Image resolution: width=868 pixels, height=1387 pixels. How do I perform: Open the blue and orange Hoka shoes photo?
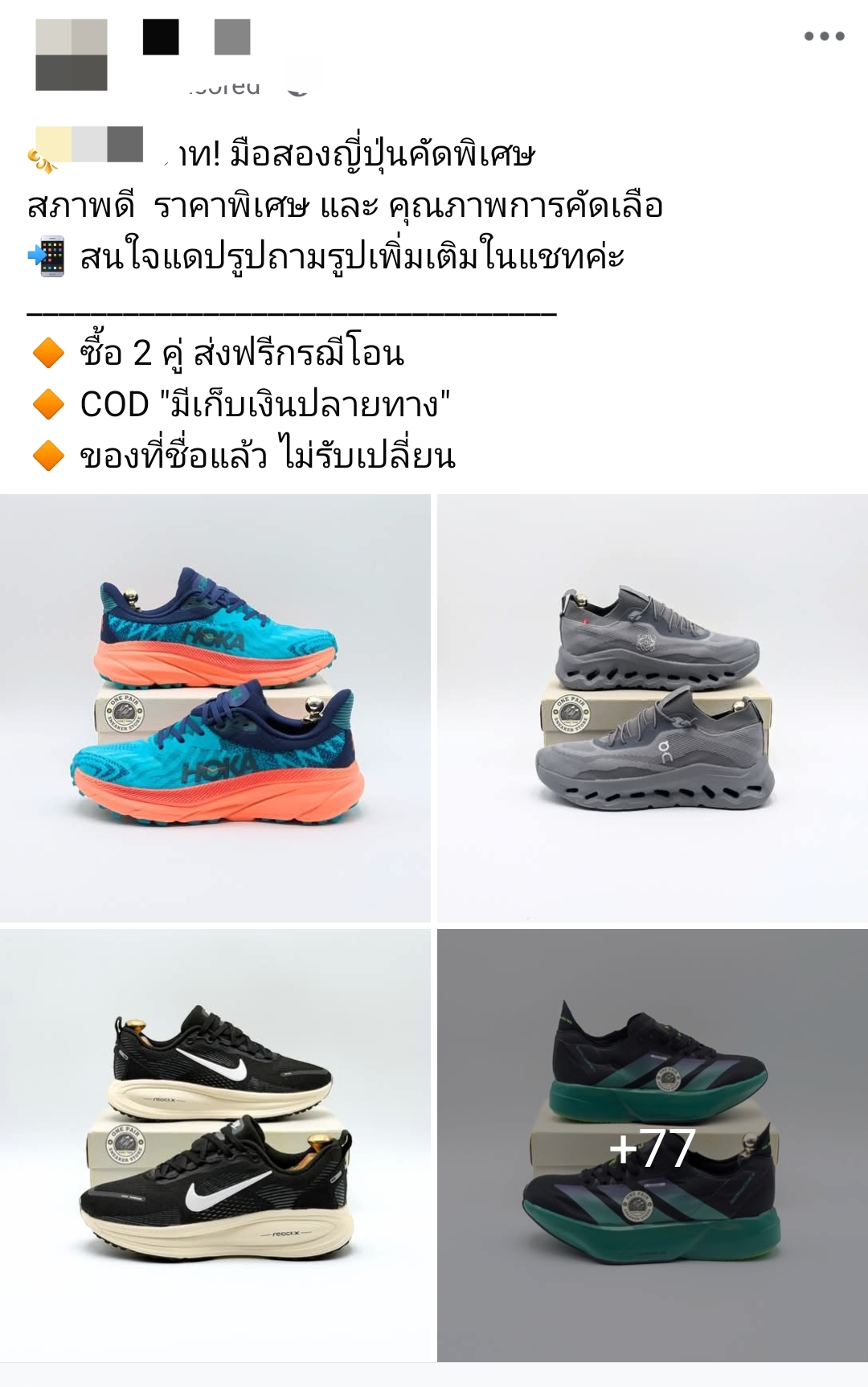point(215,707)
